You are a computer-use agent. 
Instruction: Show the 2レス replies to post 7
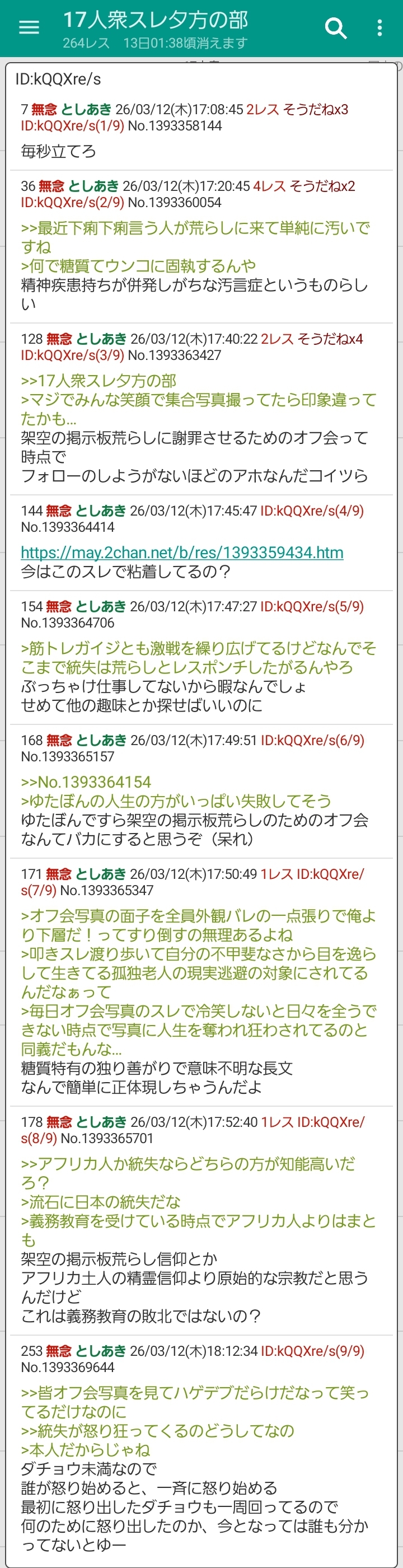pos(263,110)
